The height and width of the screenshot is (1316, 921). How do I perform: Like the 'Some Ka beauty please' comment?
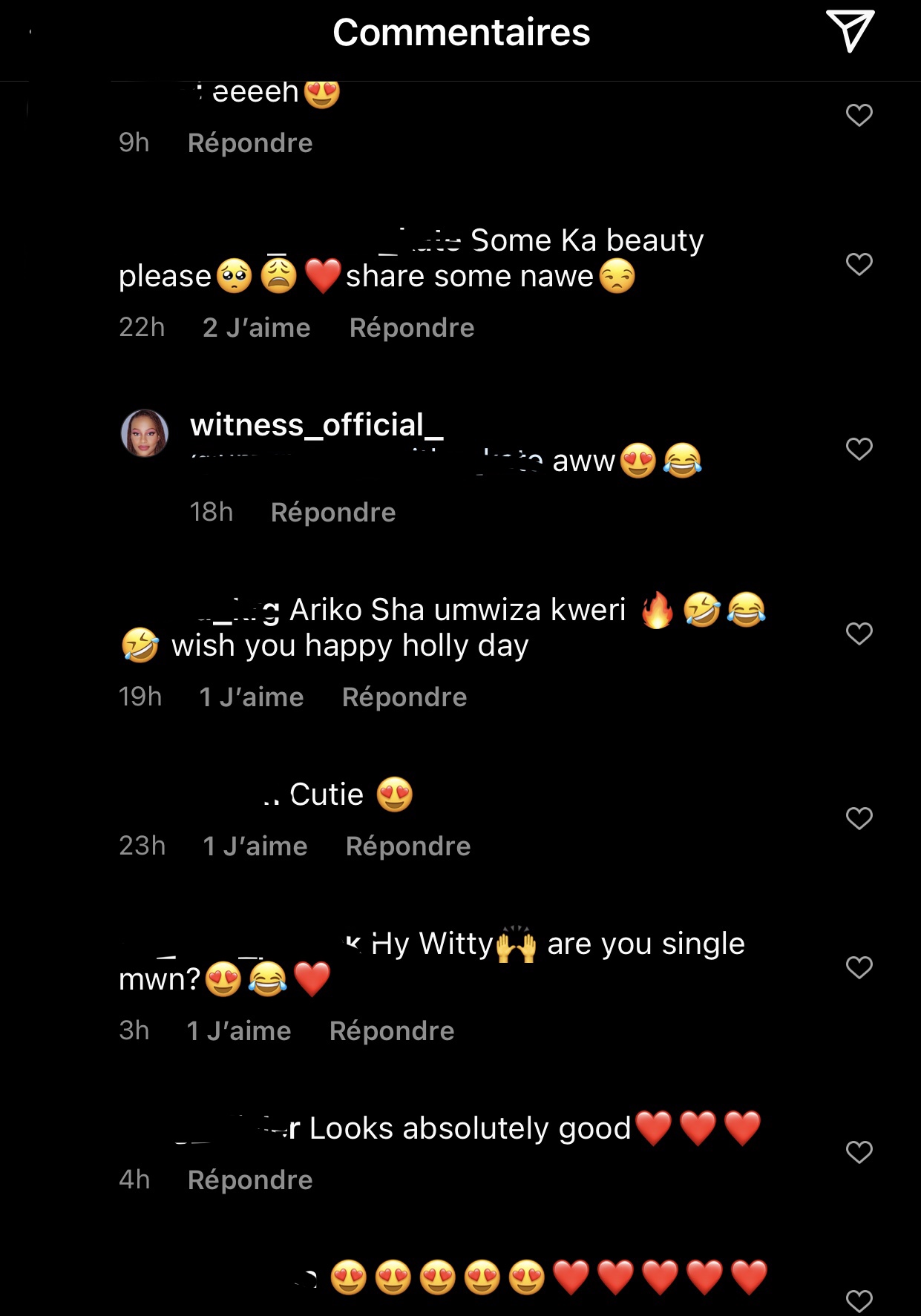pos(859,264)
